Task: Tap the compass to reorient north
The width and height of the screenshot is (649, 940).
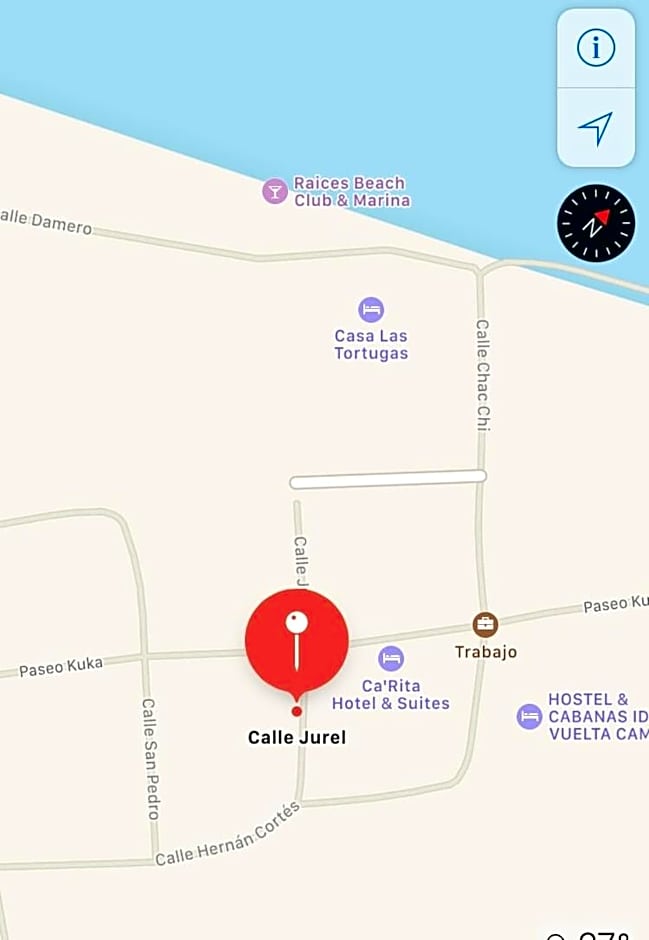Action: tap(596, 223)
